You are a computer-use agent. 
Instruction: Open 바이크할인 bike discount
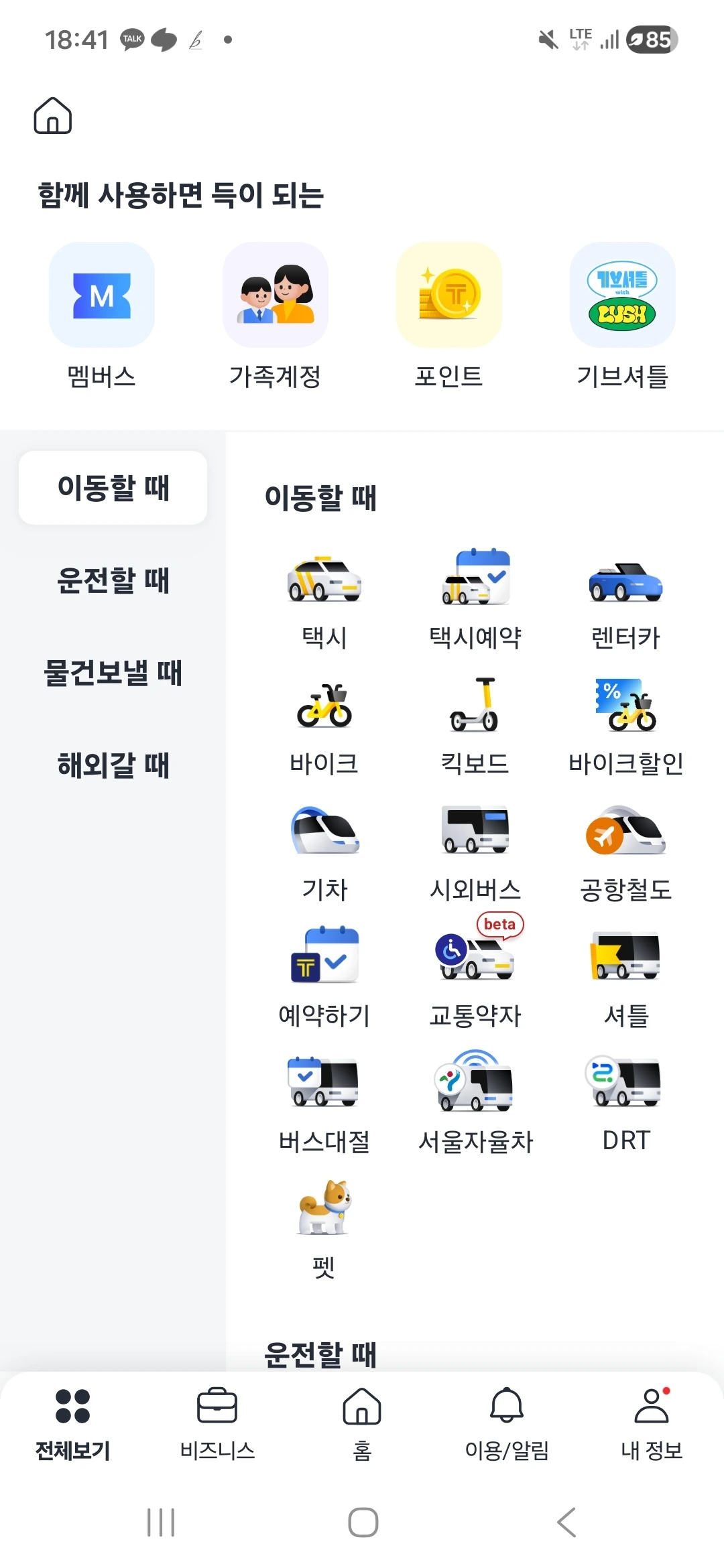[626, 726]
